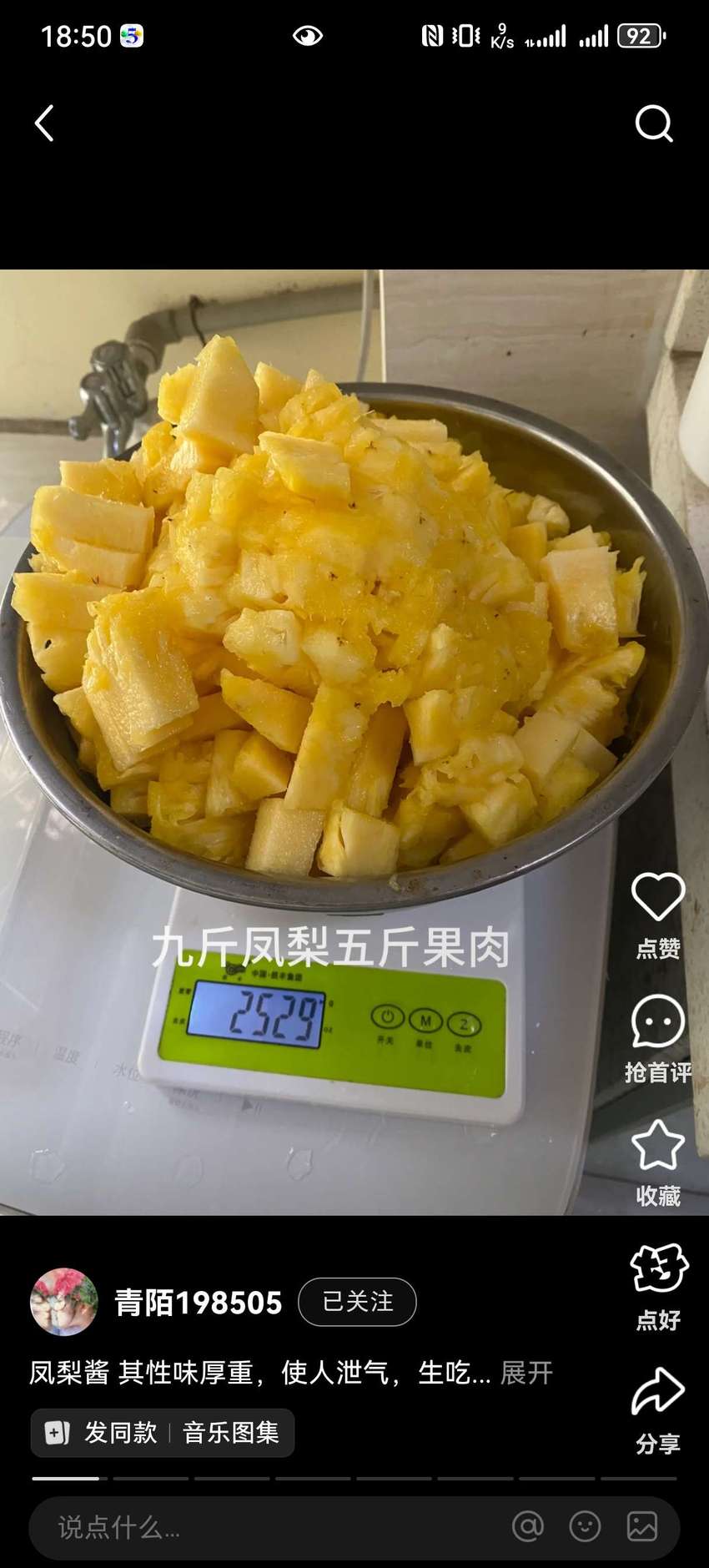The height and width of the screenshot is (1568, 709).
Task: Open the emoji picker icon
Action: pyautogui.click(x=585, y=1526)
